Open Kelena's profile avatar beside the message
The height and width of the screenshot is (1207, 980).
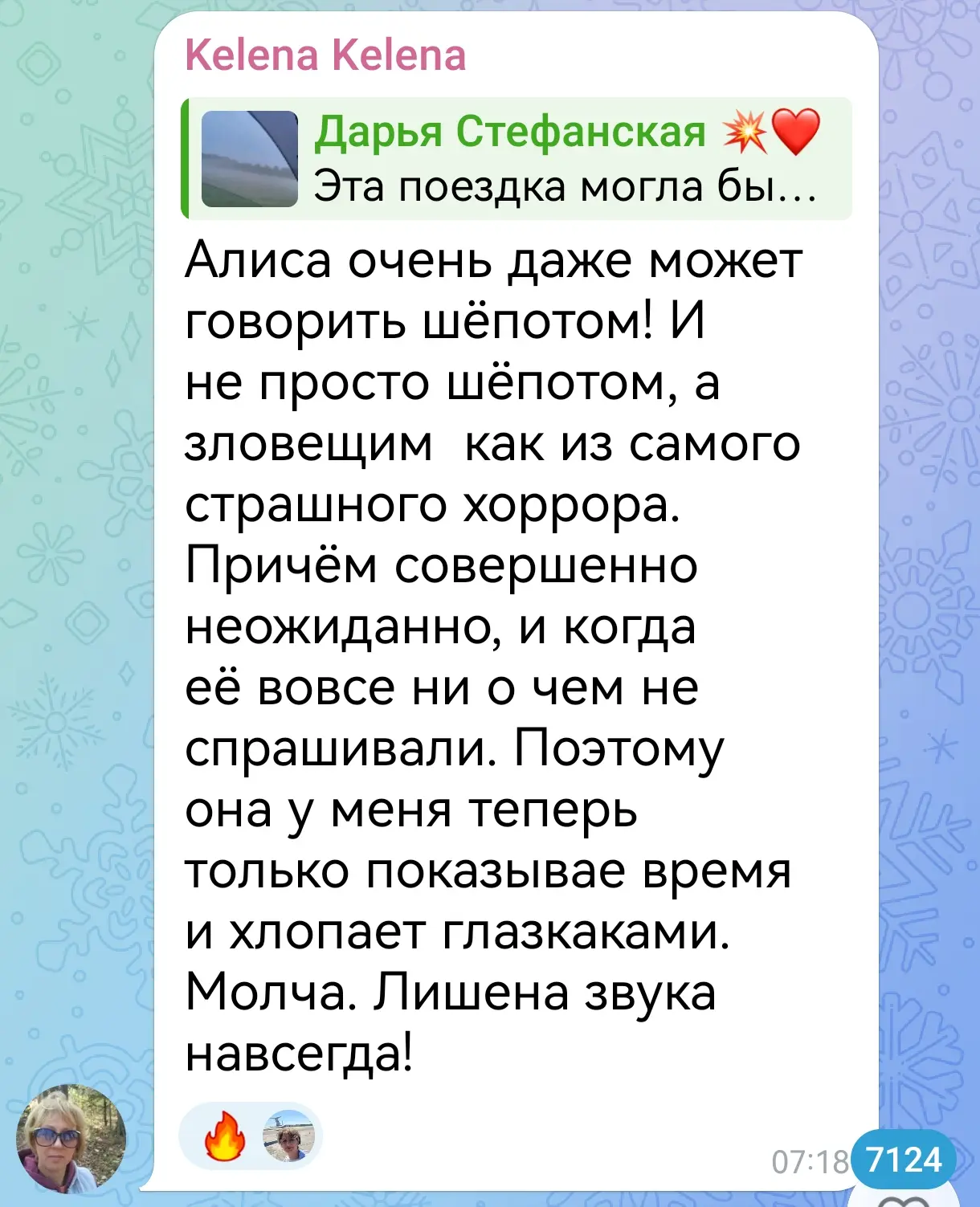(71, 1137)
